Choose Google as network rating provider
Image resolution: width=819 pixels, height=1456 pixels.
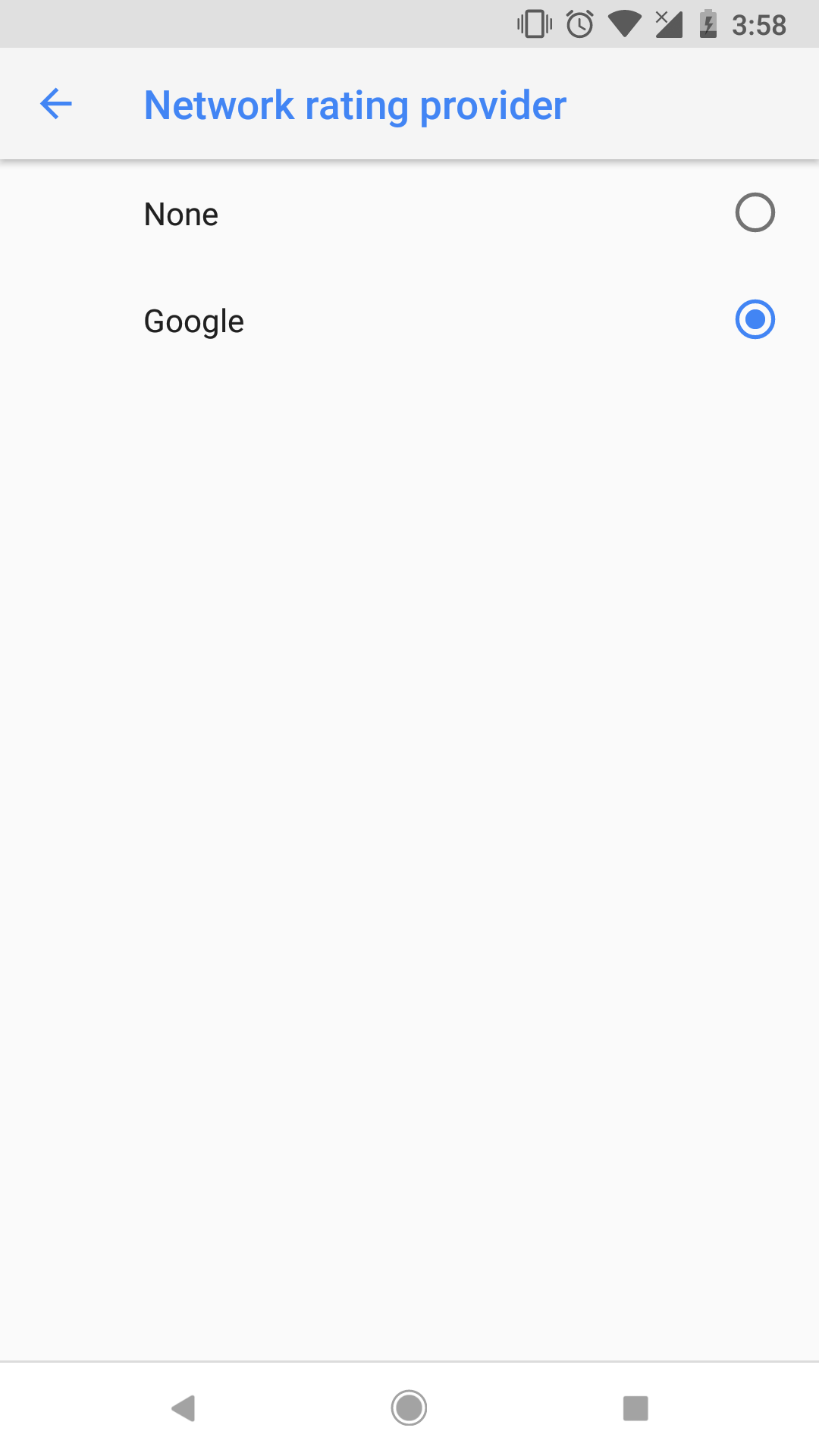(x=754, y=320)
